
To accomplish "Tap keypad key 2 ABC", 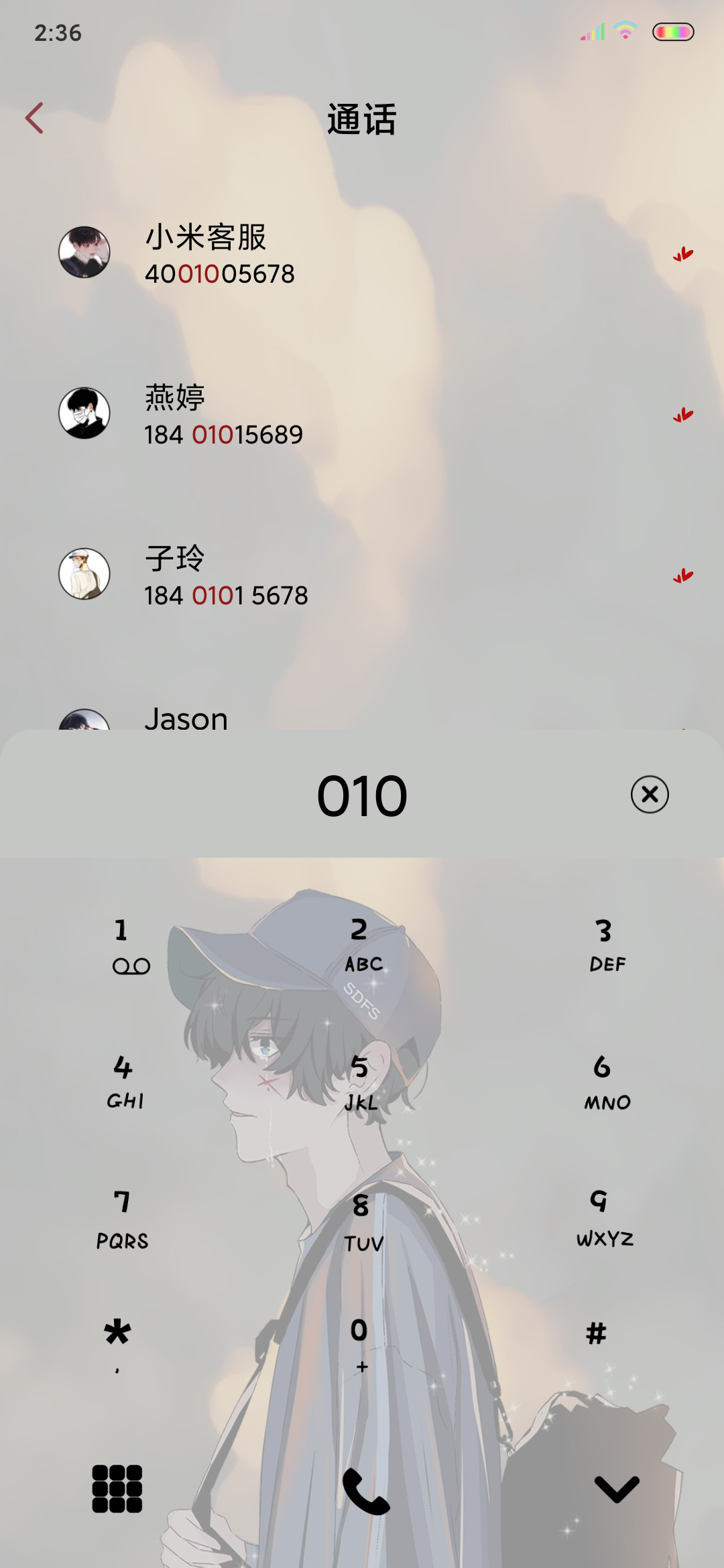I will (x=363, y=945).
